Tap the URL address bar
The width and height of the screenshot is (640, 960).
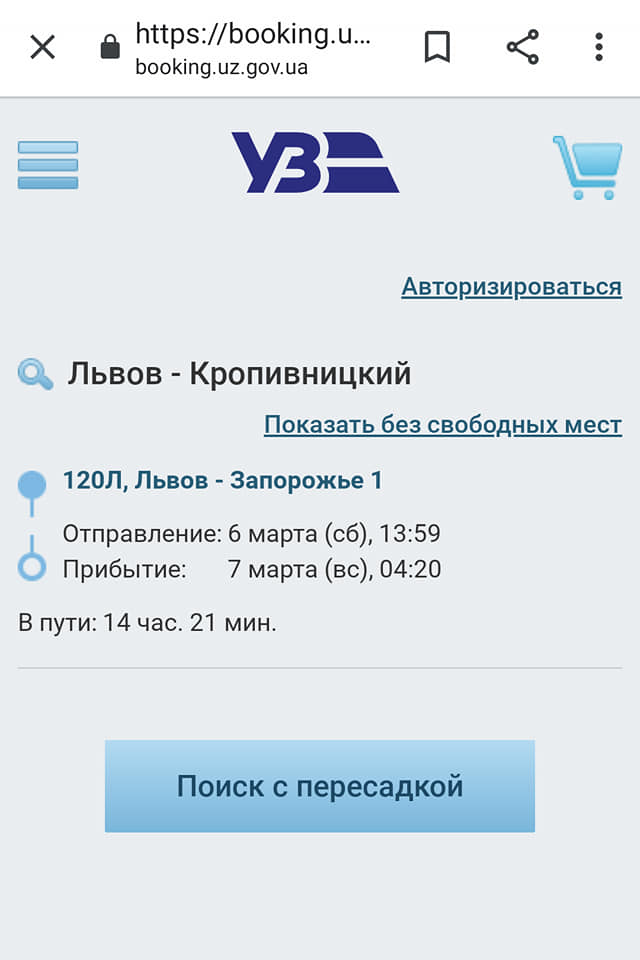(252, 47)
